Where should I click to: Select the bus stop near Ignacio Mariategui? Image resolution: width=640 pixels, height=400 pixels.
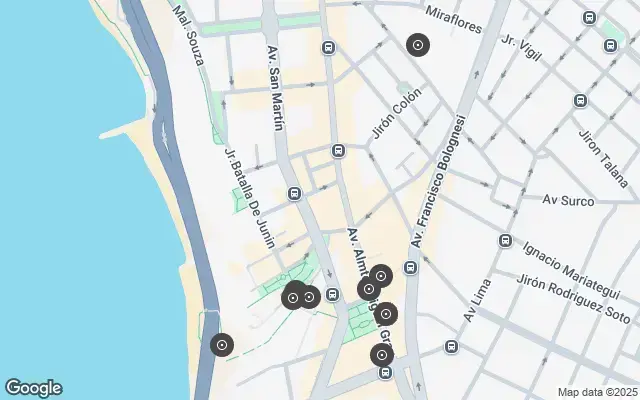click(506, 241)
